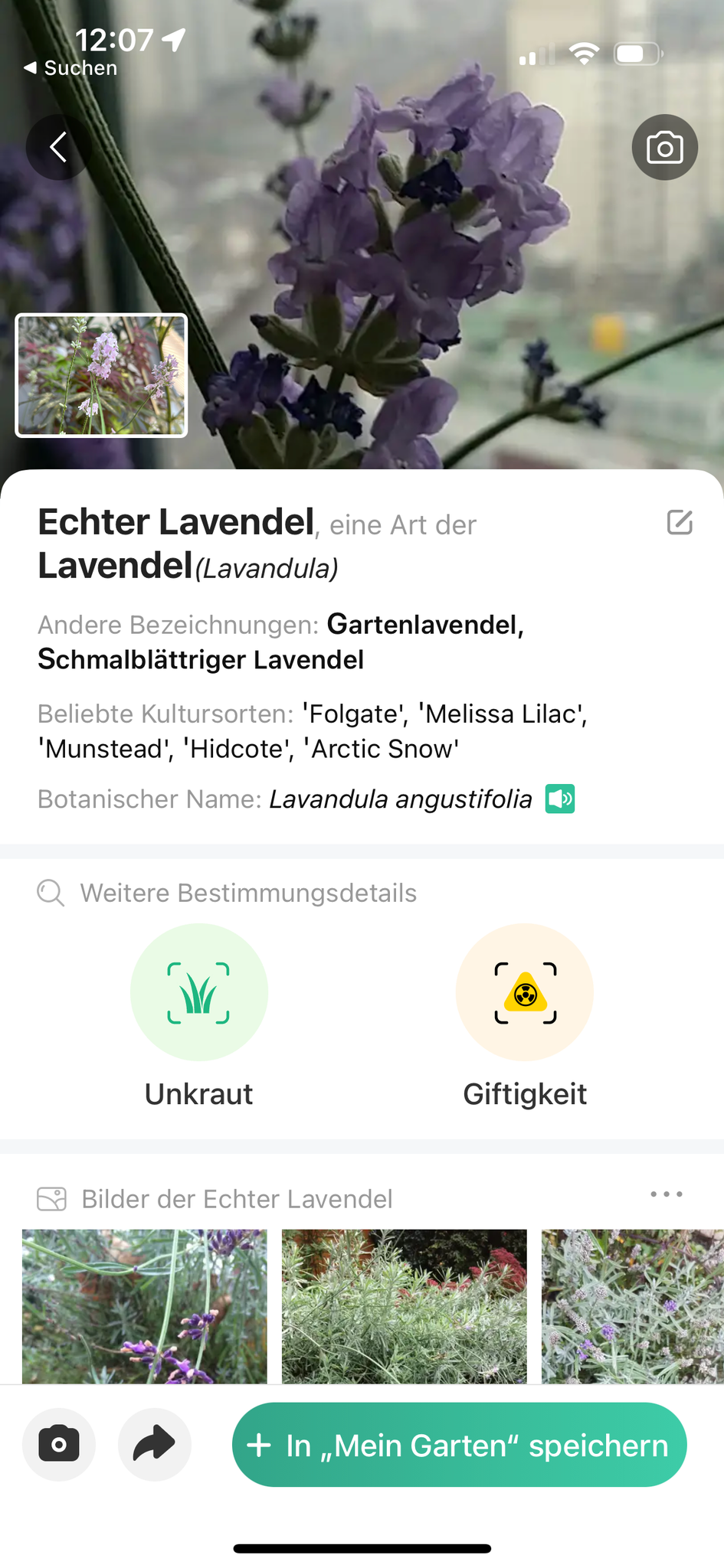Return to Suchen app via status bar
724x1568 pixels.
(x=71, y=68)
